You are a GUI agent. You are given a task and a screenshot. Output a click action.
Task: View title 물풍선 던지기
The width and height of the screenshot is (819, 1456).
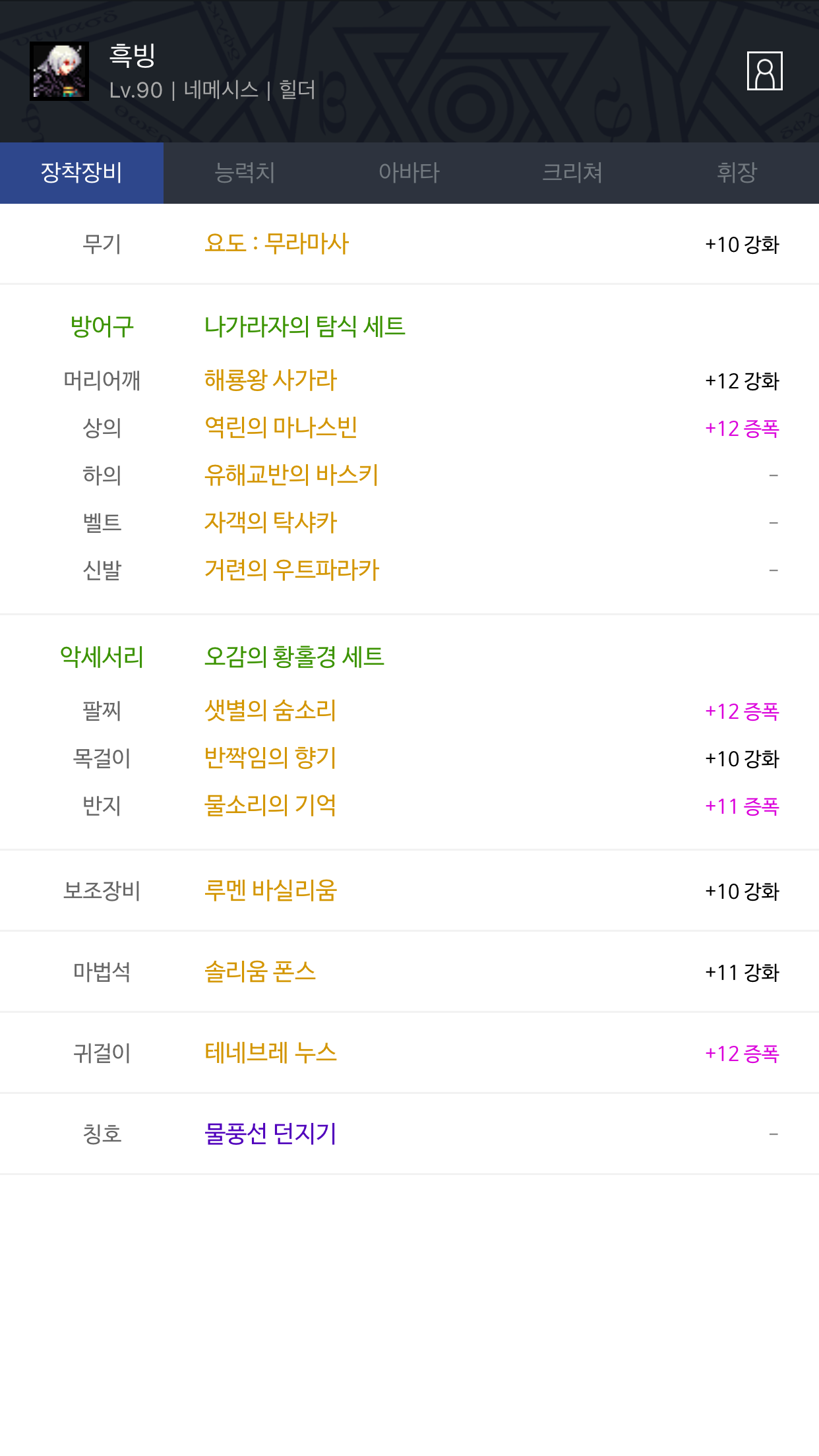pos(270,1134)
